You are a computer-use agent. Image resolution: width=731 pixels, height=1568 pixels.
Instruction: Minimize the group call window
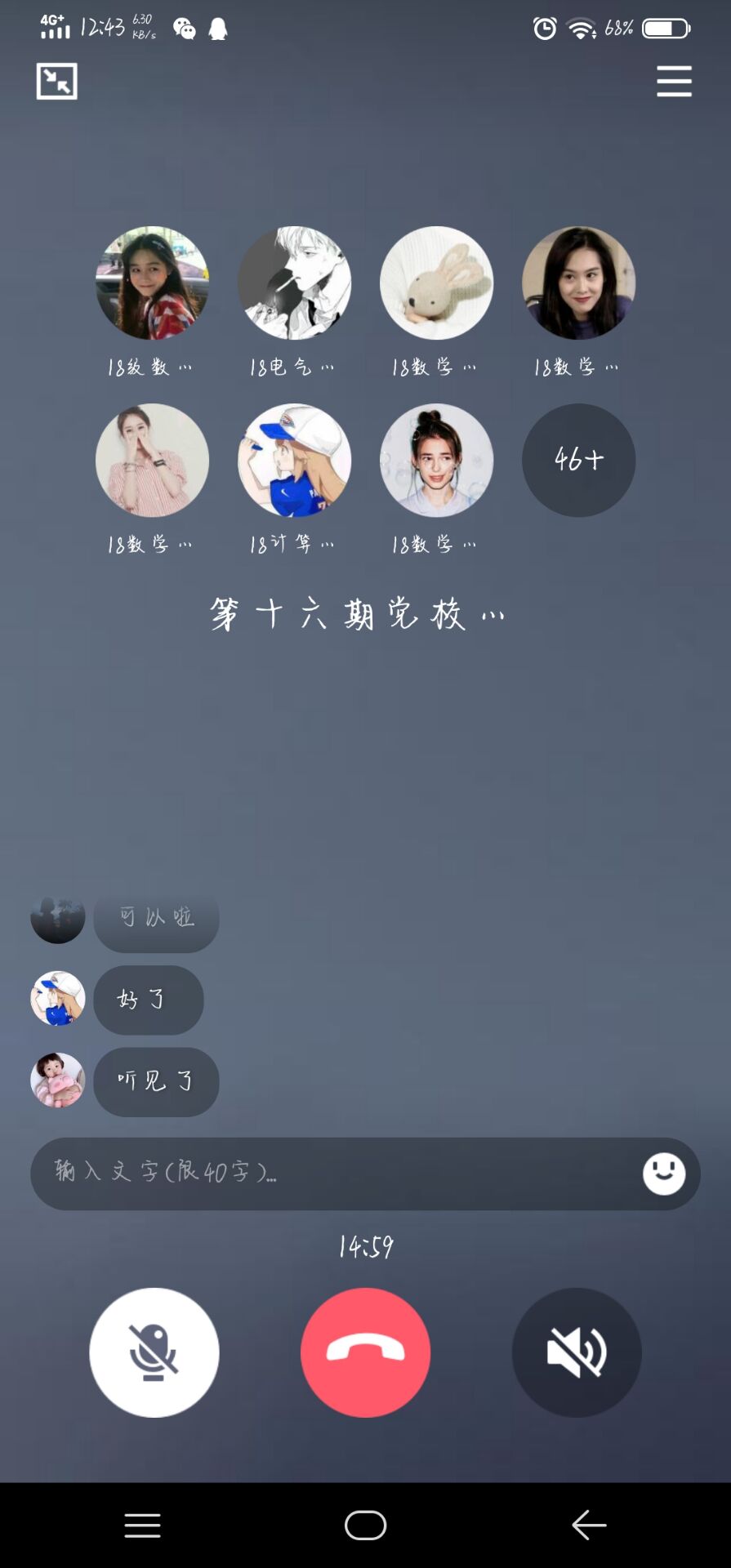pyautogui.click(x=56, y=81)
